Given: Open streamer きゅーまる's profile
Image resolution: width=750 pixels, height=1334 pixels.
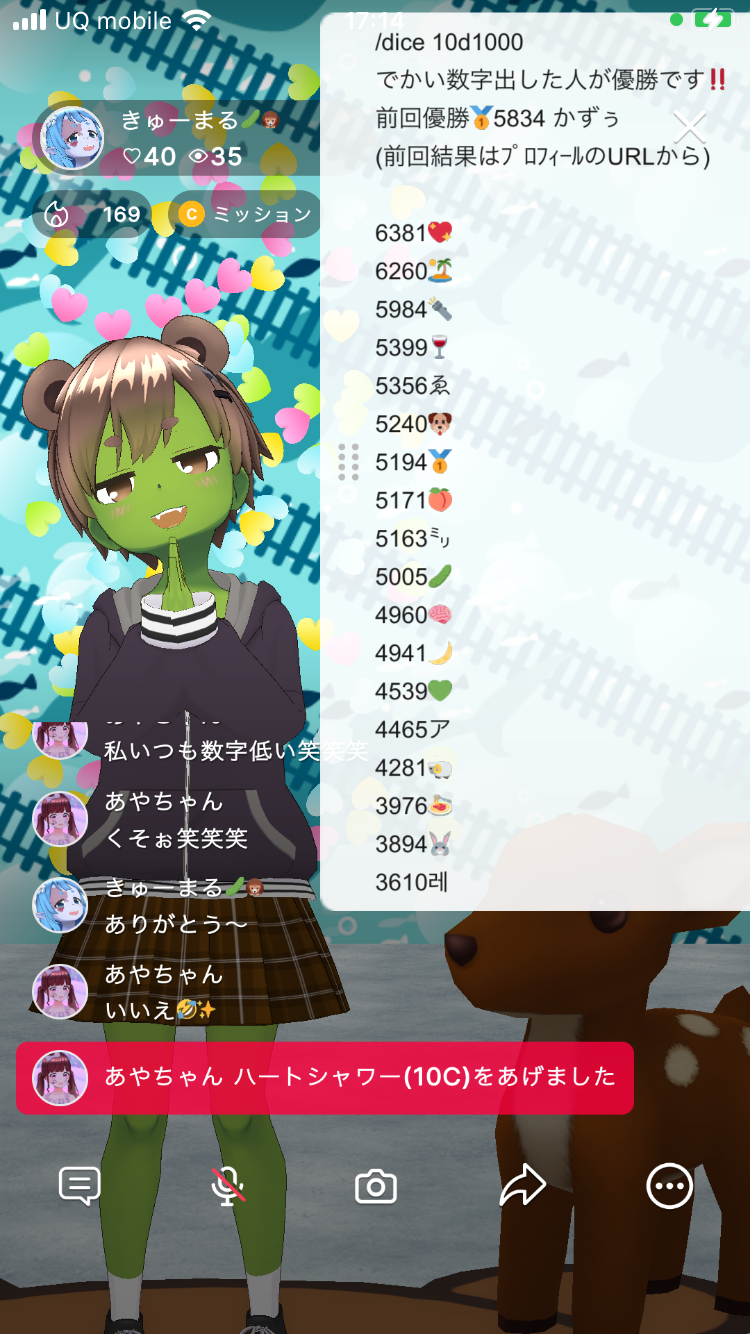Looking at the screenshot, I should click(72, 138).
